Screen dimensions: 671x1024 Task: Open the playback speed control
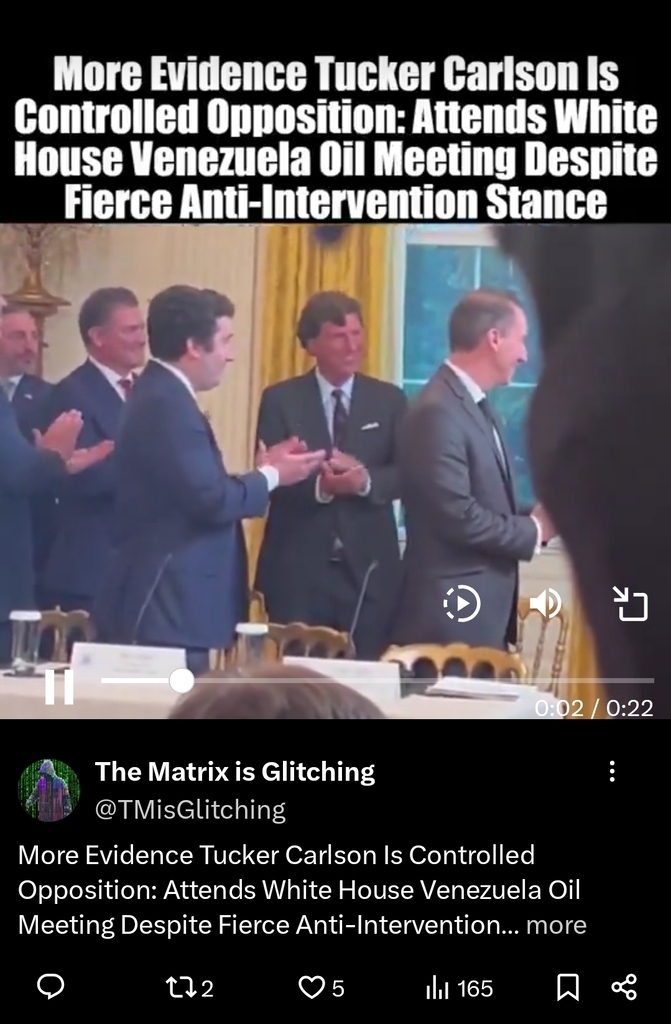point(462,604)
